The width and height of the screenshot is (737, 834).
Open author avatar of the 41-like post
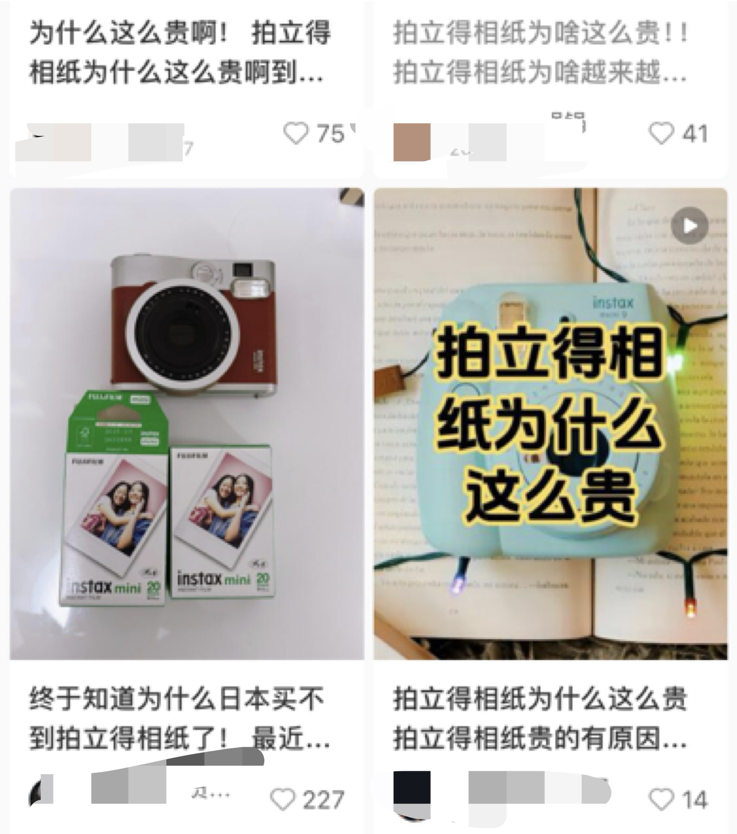point(412,141)
